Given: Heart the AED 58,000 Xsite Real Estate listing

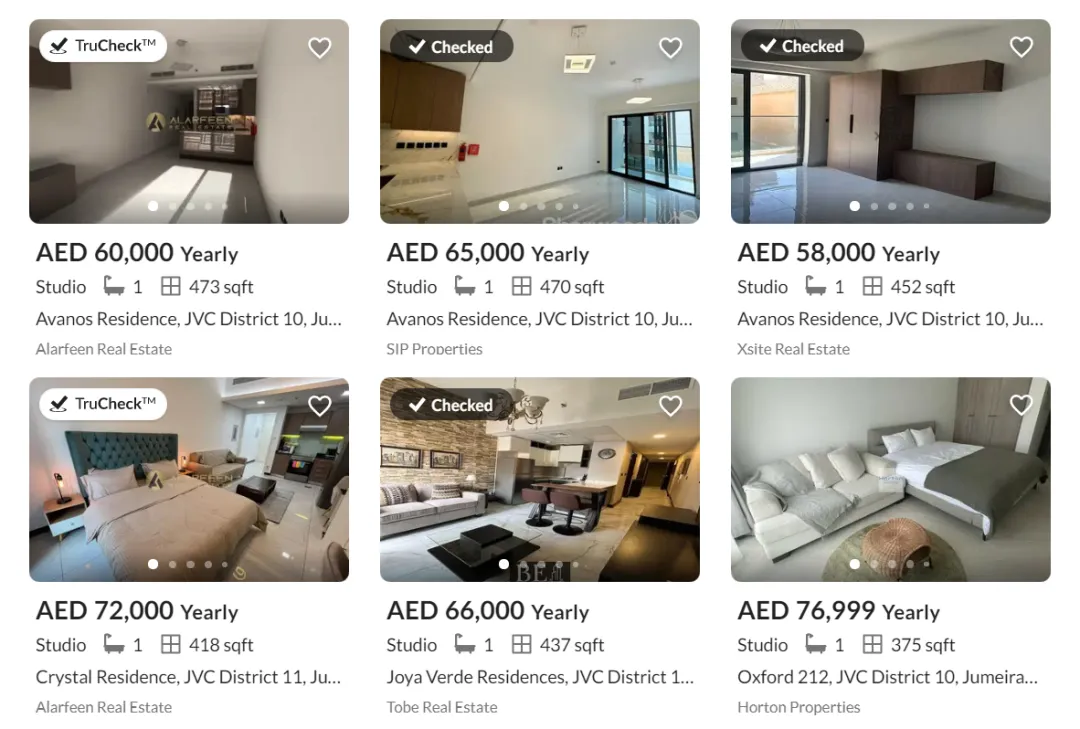Looking at the screenshot, I should point(1021,47).
